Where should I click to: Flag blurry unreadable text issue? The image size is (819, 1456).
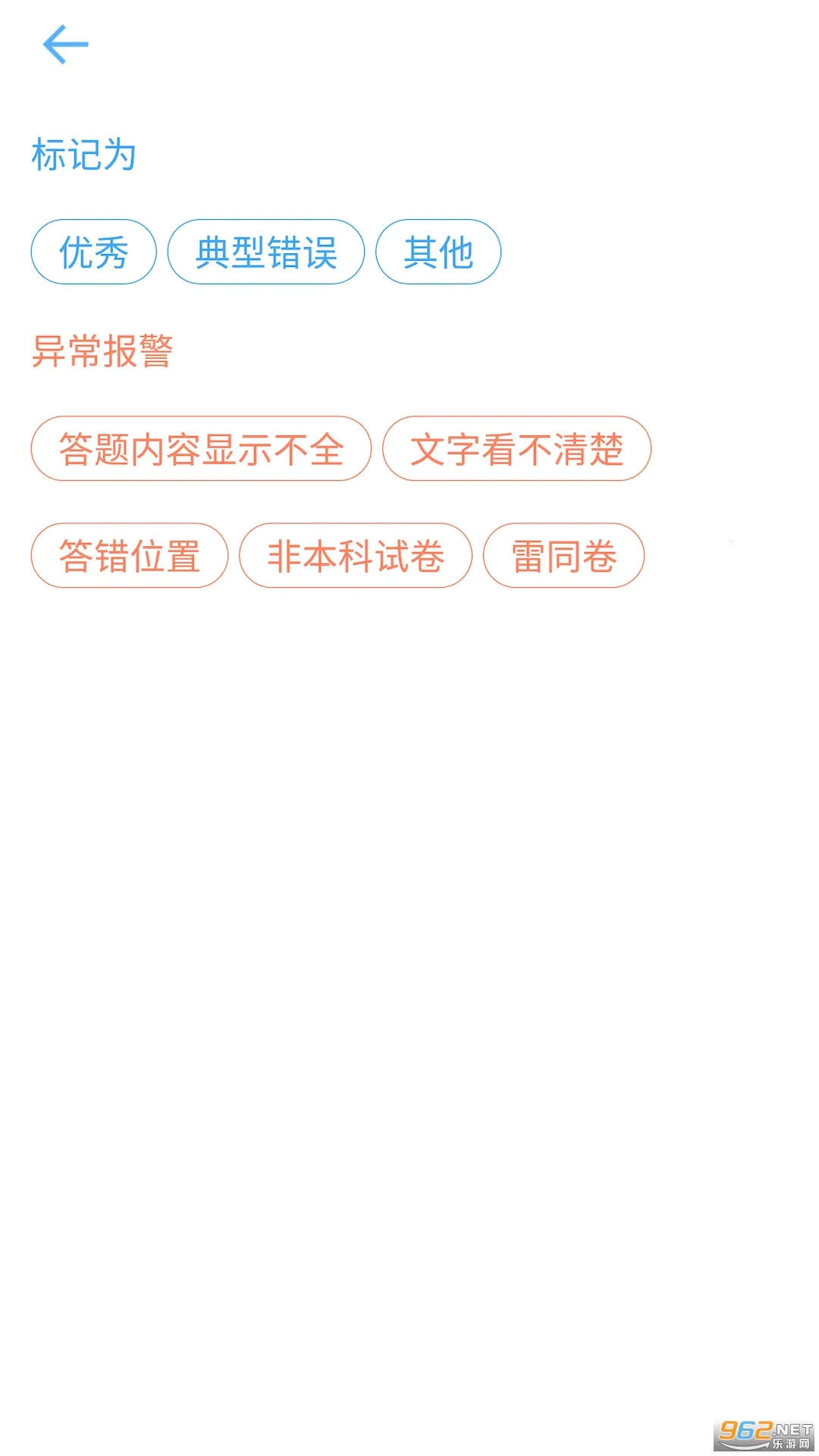[518, 449]
